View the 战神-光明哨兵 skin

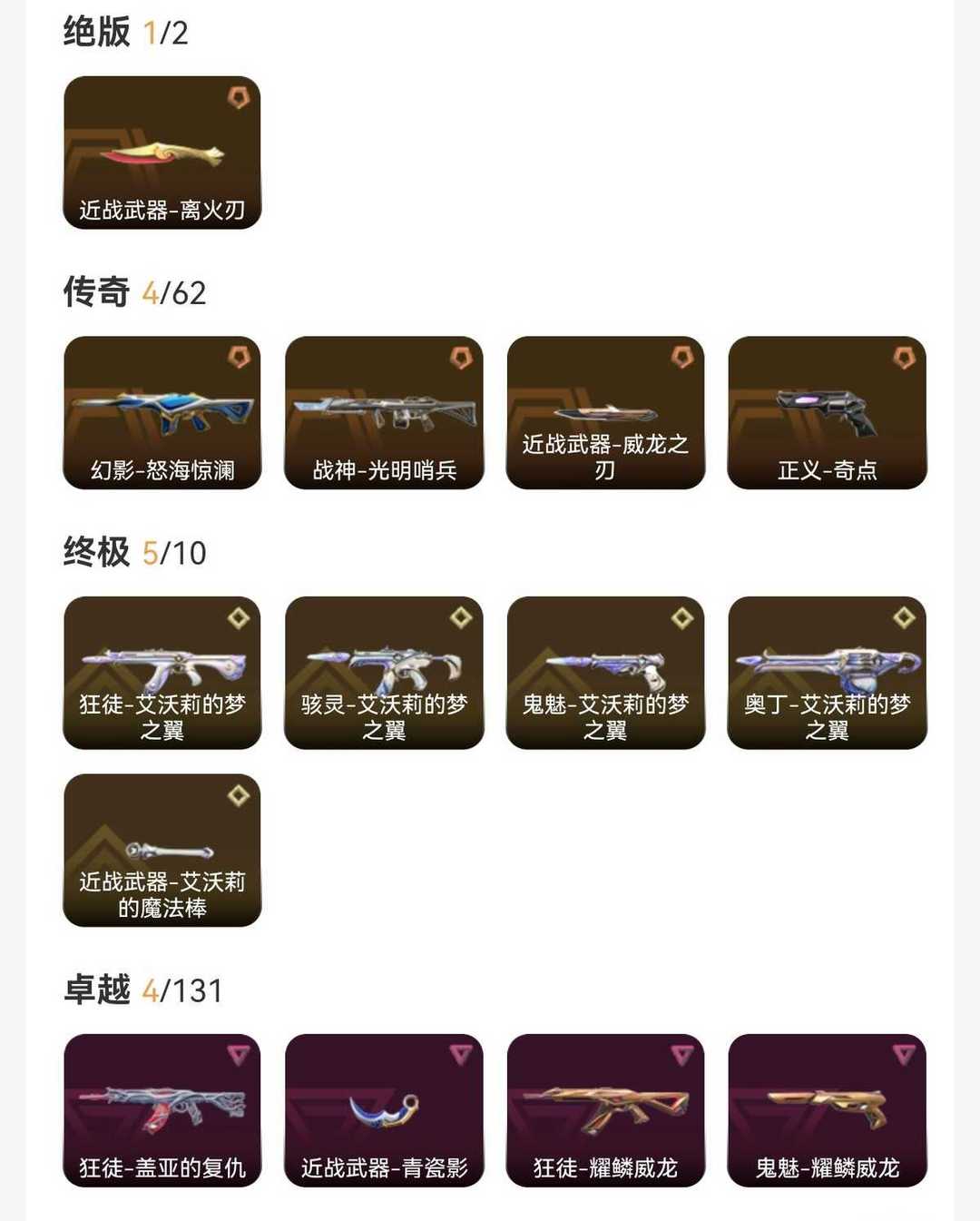tap(384, 413)
